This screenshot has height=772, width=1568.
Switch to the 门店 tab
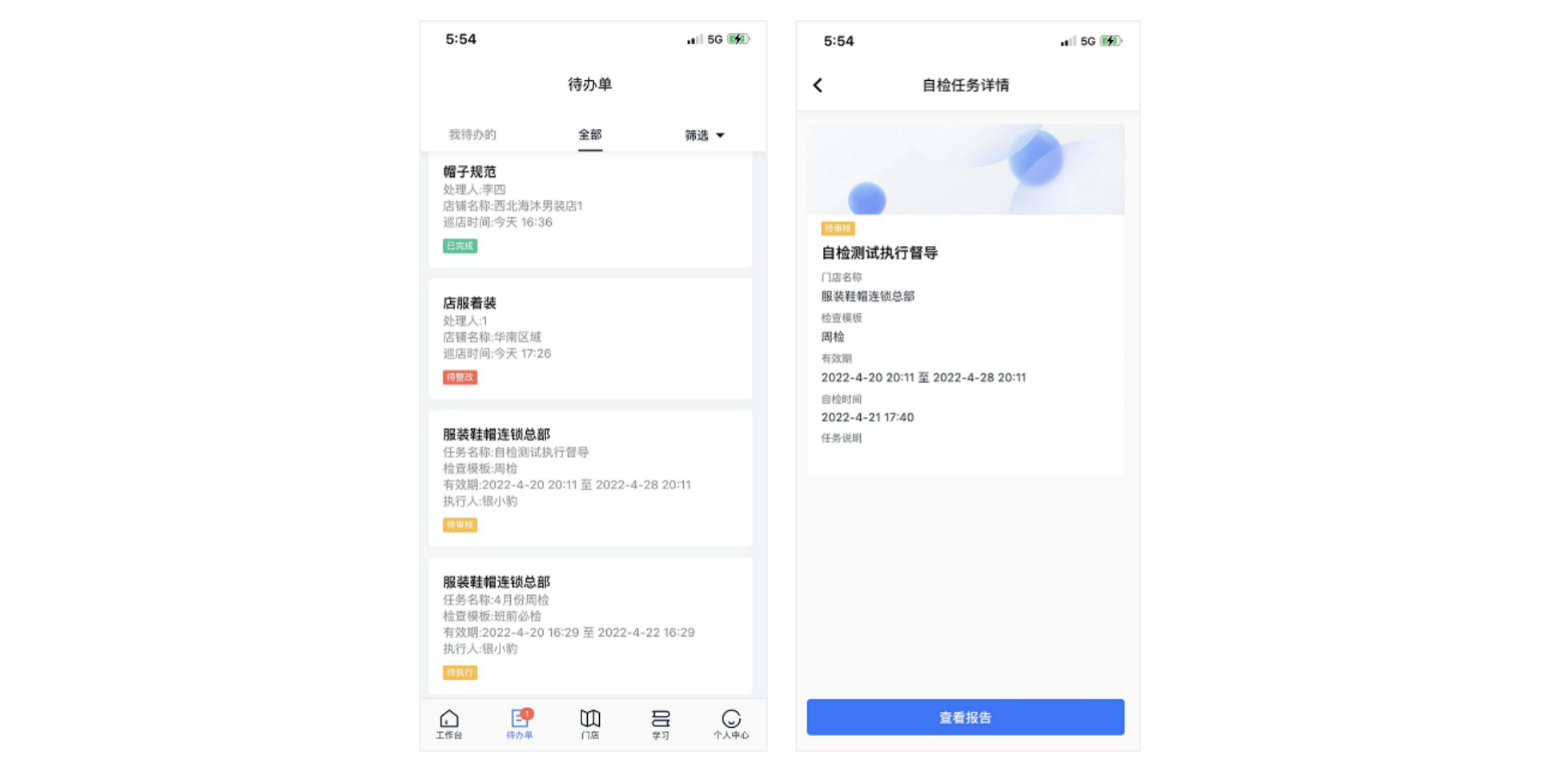590,724
